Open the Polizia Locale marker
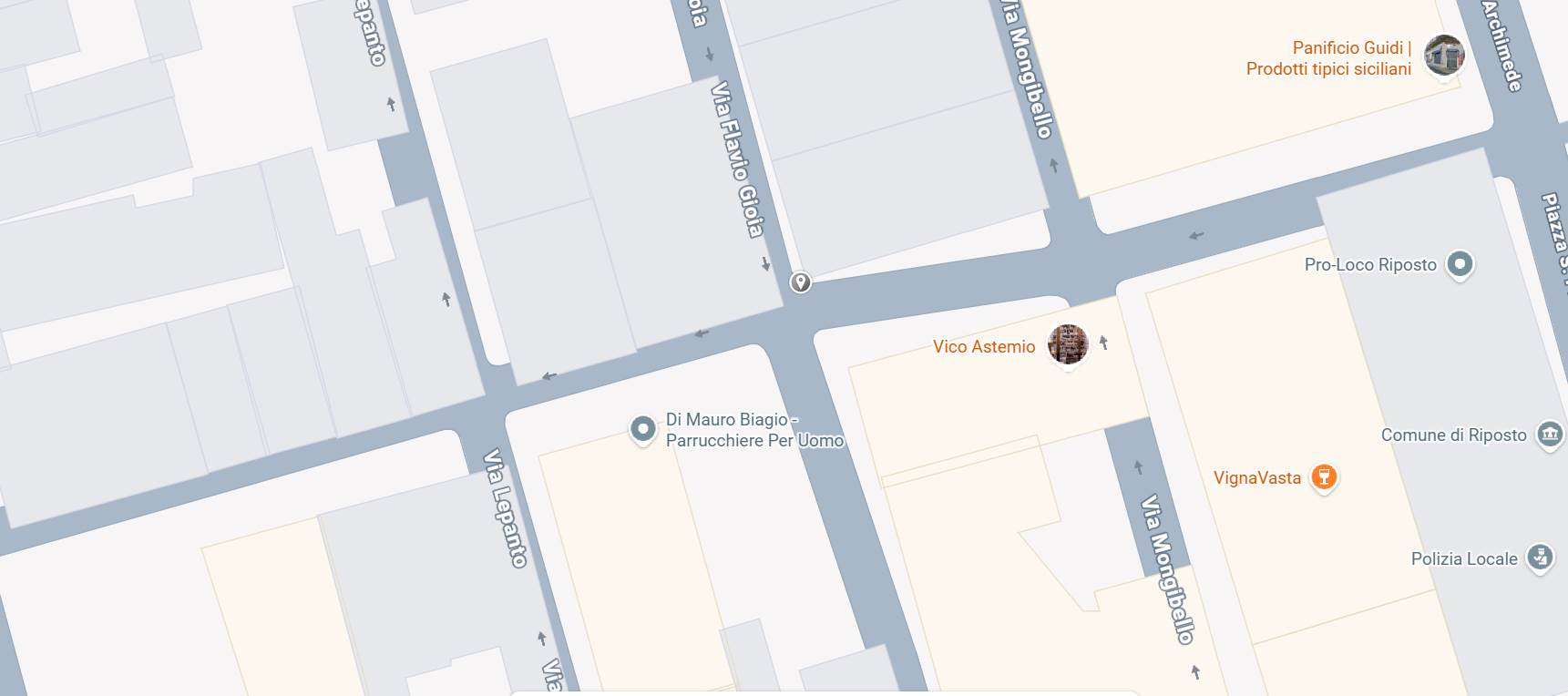The image size is (1568, 696). pyautogui.click(x=1539, y=557)
